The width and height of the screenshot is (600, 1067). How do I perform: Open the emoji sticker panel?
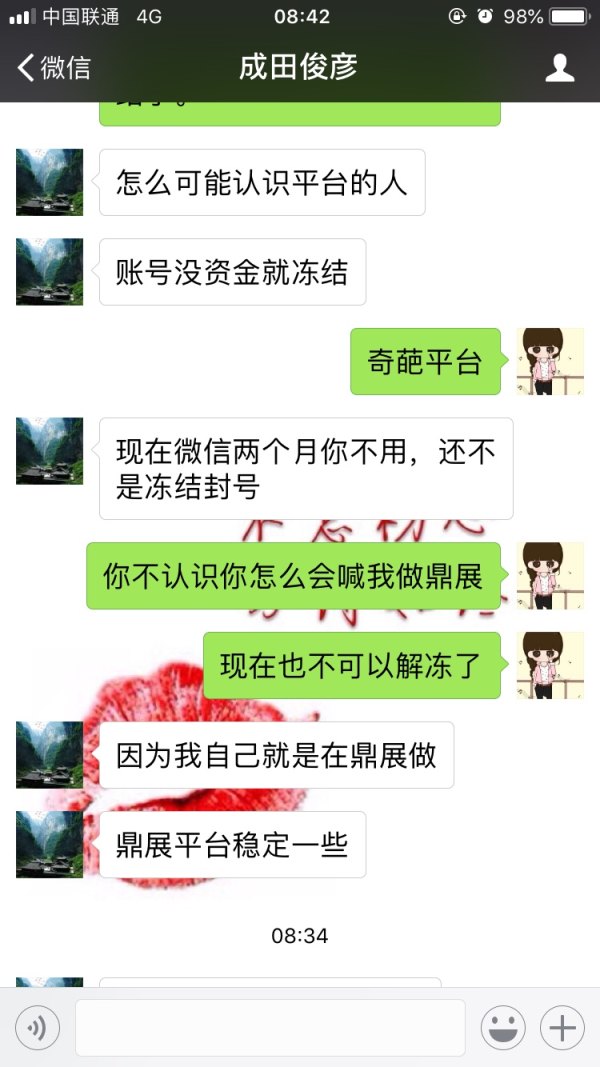(x=503, y=1027)
